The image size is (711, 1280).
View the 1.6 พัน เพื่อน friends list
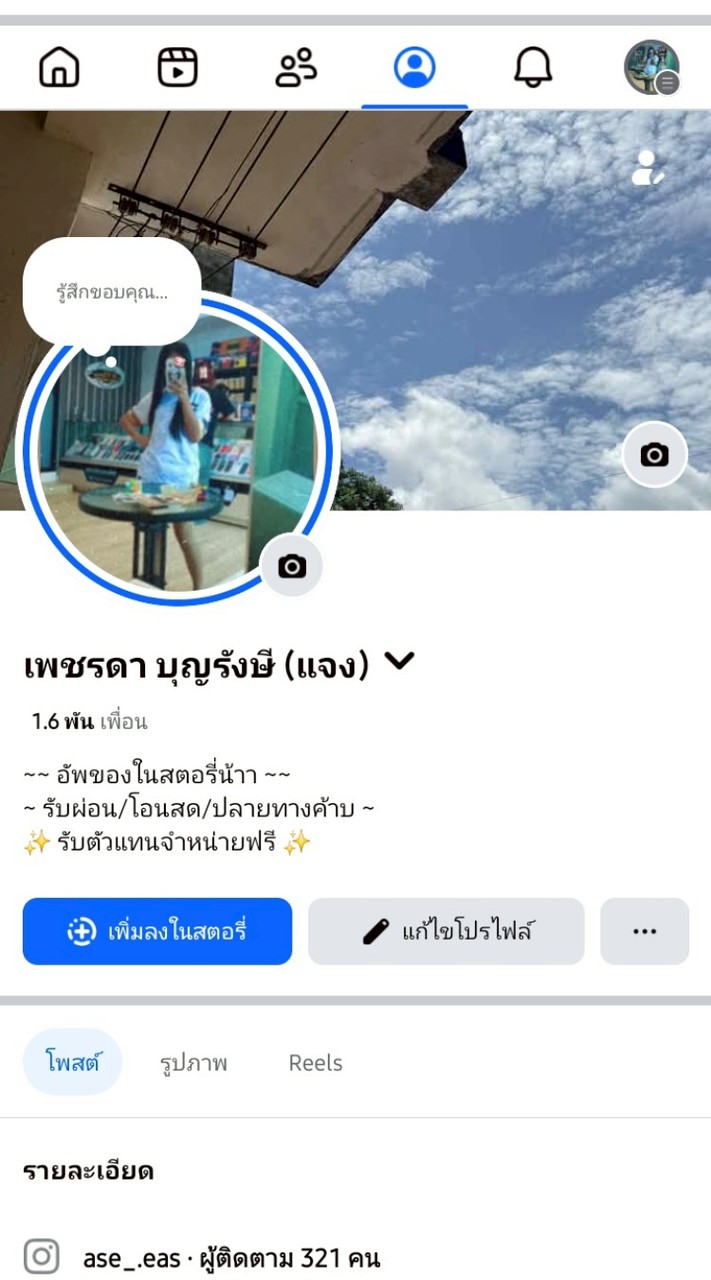coord(89,721)
